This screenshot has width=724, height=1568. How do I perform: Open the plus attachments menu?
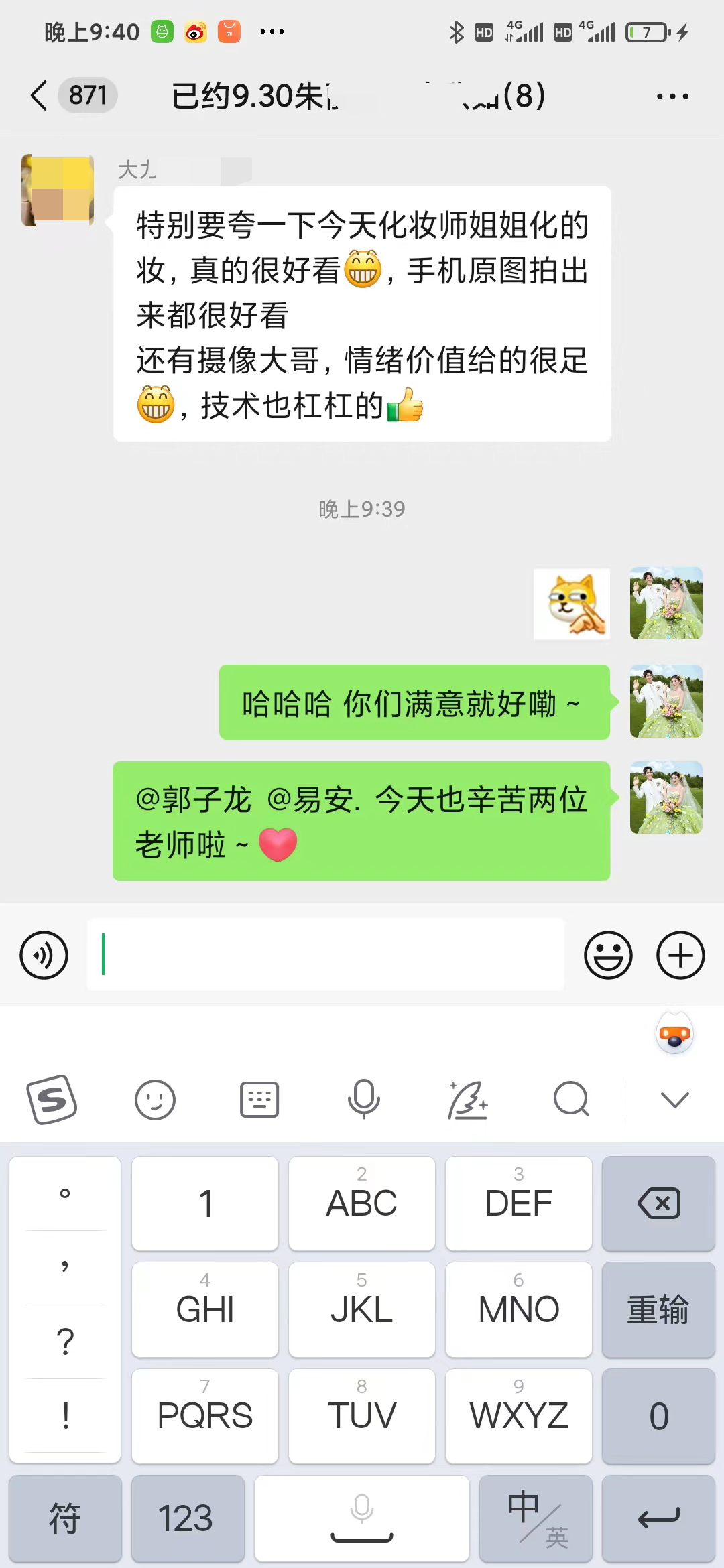(680, 955)
